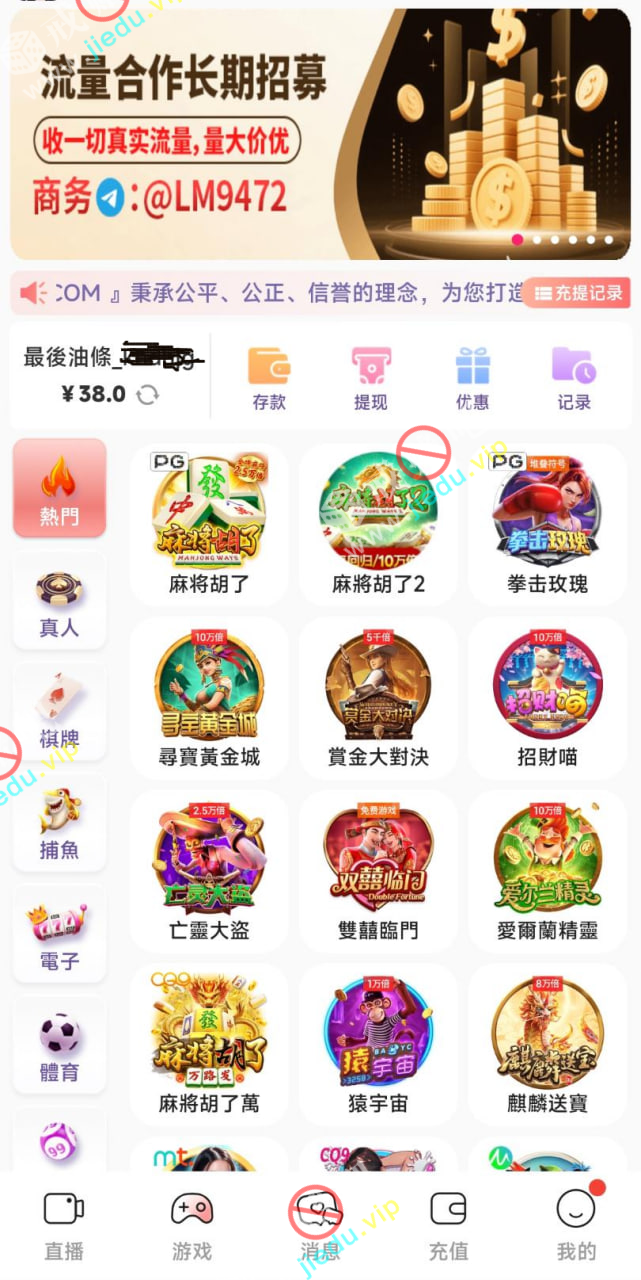Open 存款 deposit
This screenshot has height=1280, width=641.
click(x=269, y=378)
